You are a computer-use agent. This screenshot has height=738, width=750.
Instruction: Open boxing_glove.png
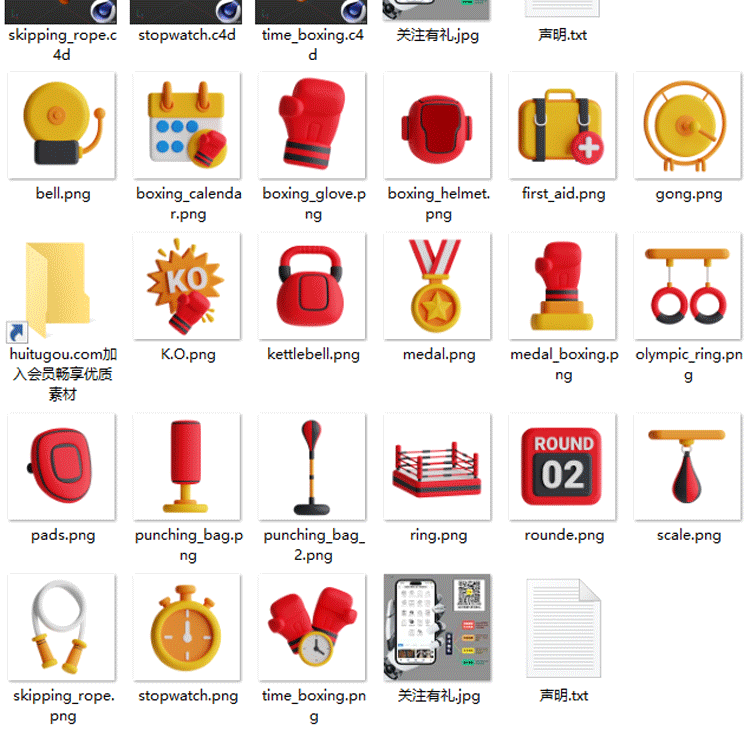click(312, 126)
